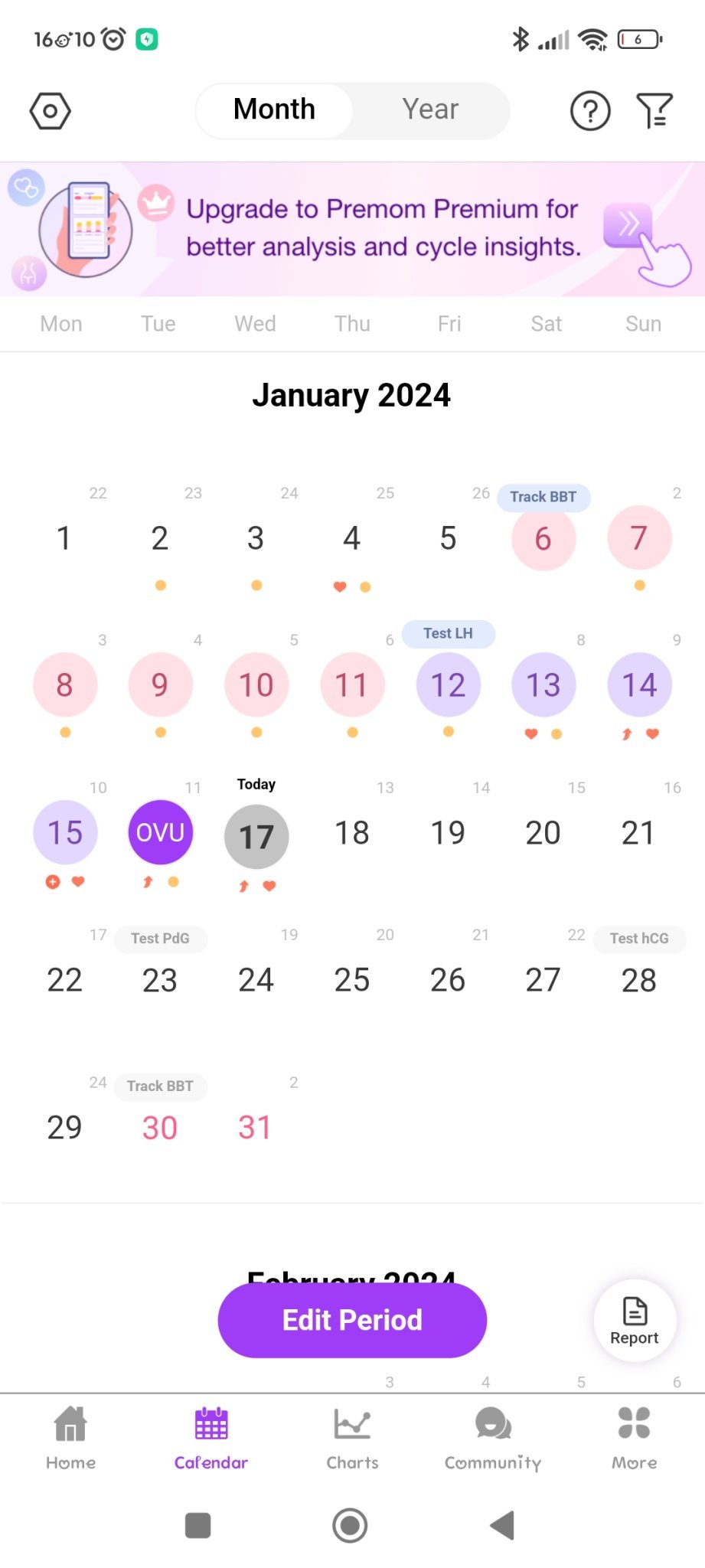Viewport: 705px width, 1568px height.
Task: Select January 6 with Track BBT
Action: pos(543,538)
